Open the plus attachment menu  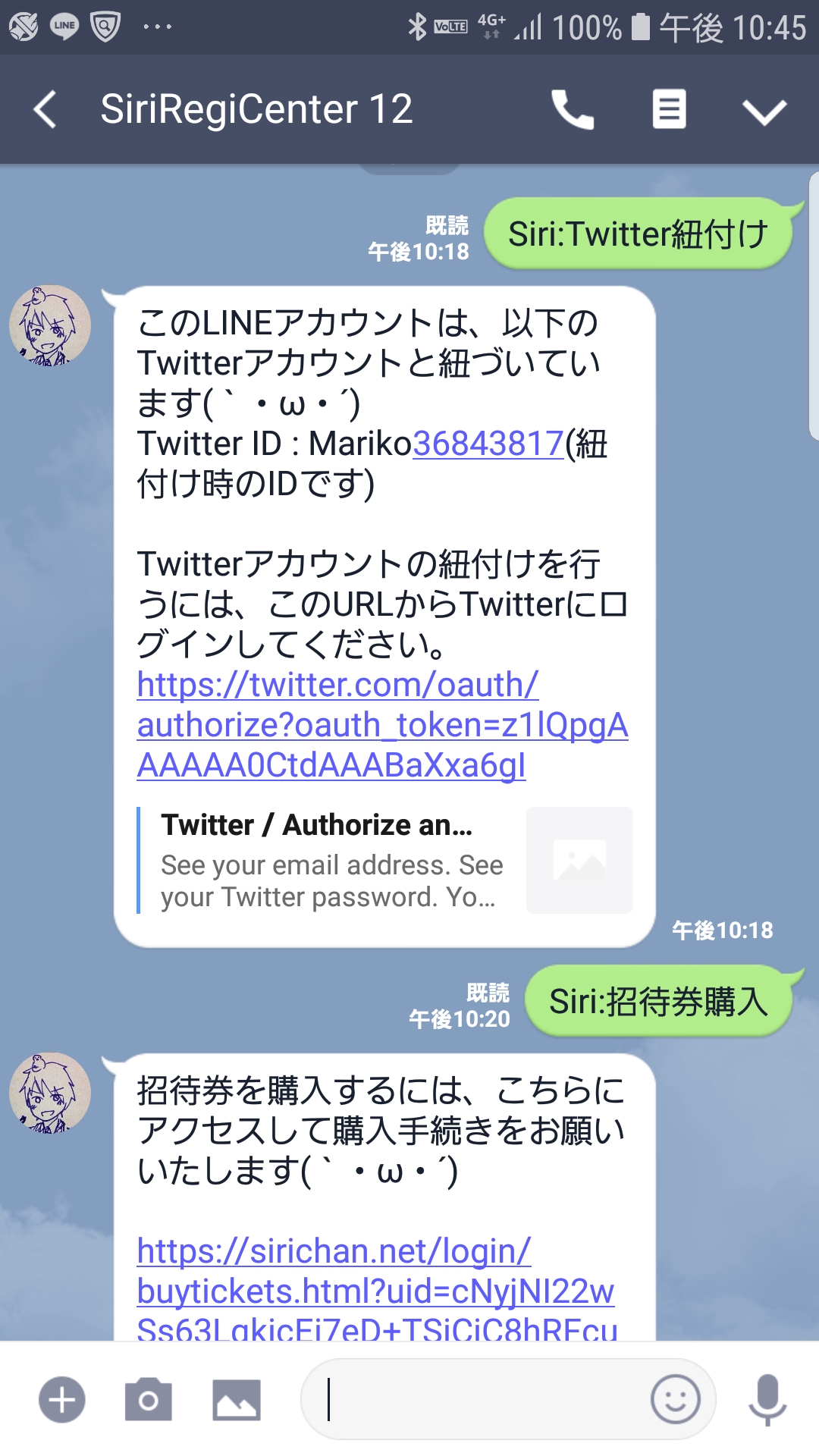62,1399
